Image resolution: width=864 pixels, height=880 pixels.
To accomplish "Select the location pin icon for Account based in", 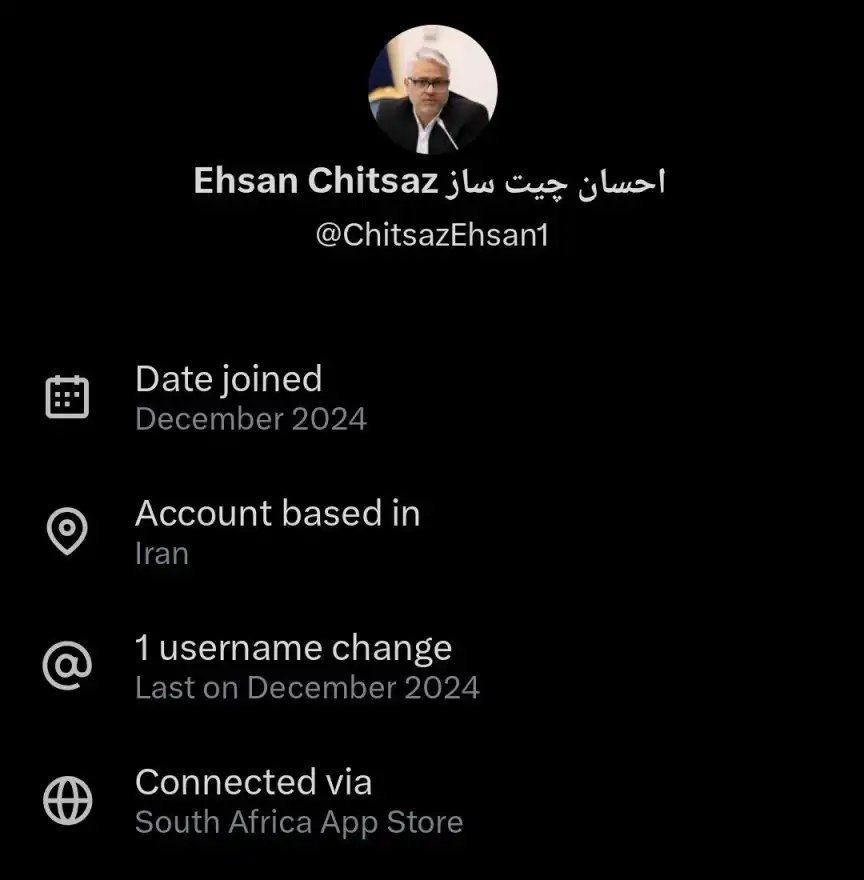I will click(x=67, y=531).
